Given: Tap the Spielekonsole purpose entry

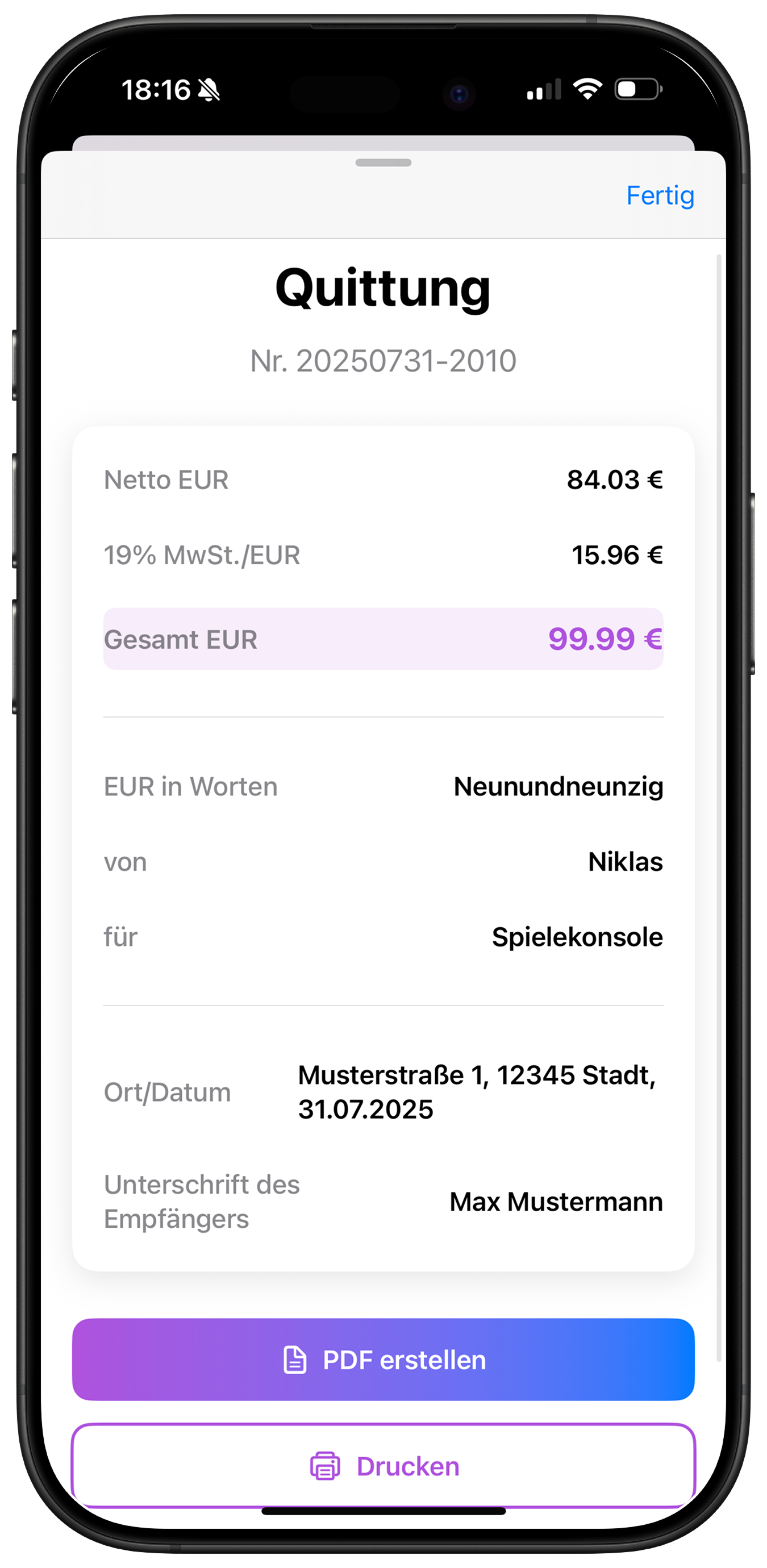Looking at the screenshot, I should (x=578, y=937).
